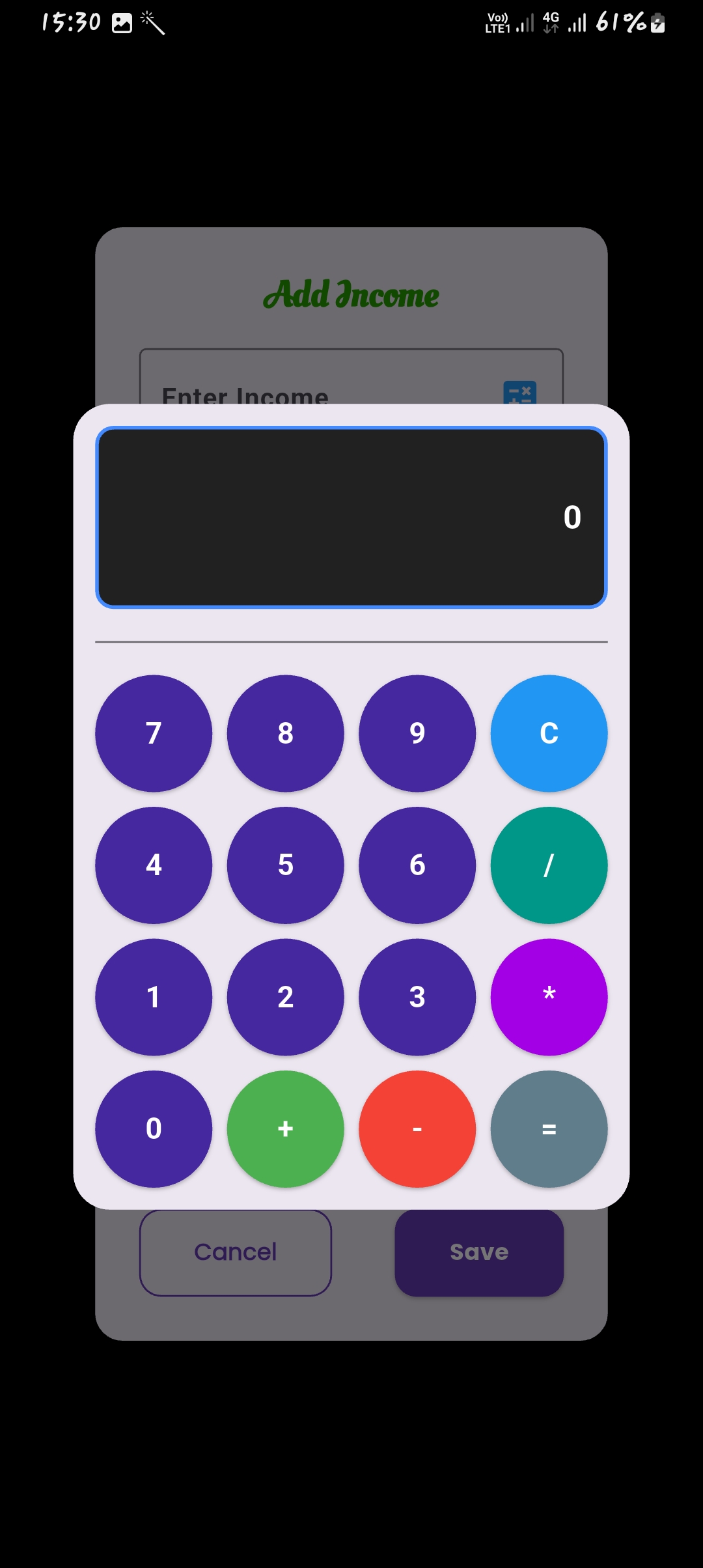The width and height of the screenshot is (703, 1568).
Task: Select the divide operator
Action: [549, 865]
